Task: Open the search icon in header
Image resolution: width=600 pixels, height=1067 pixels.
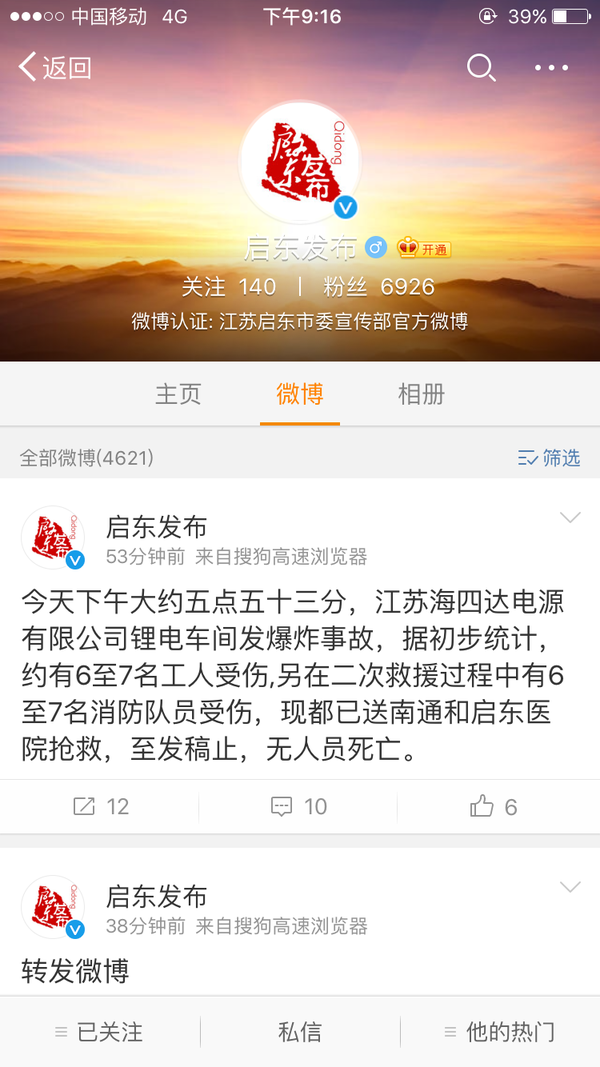Action: 481,68
